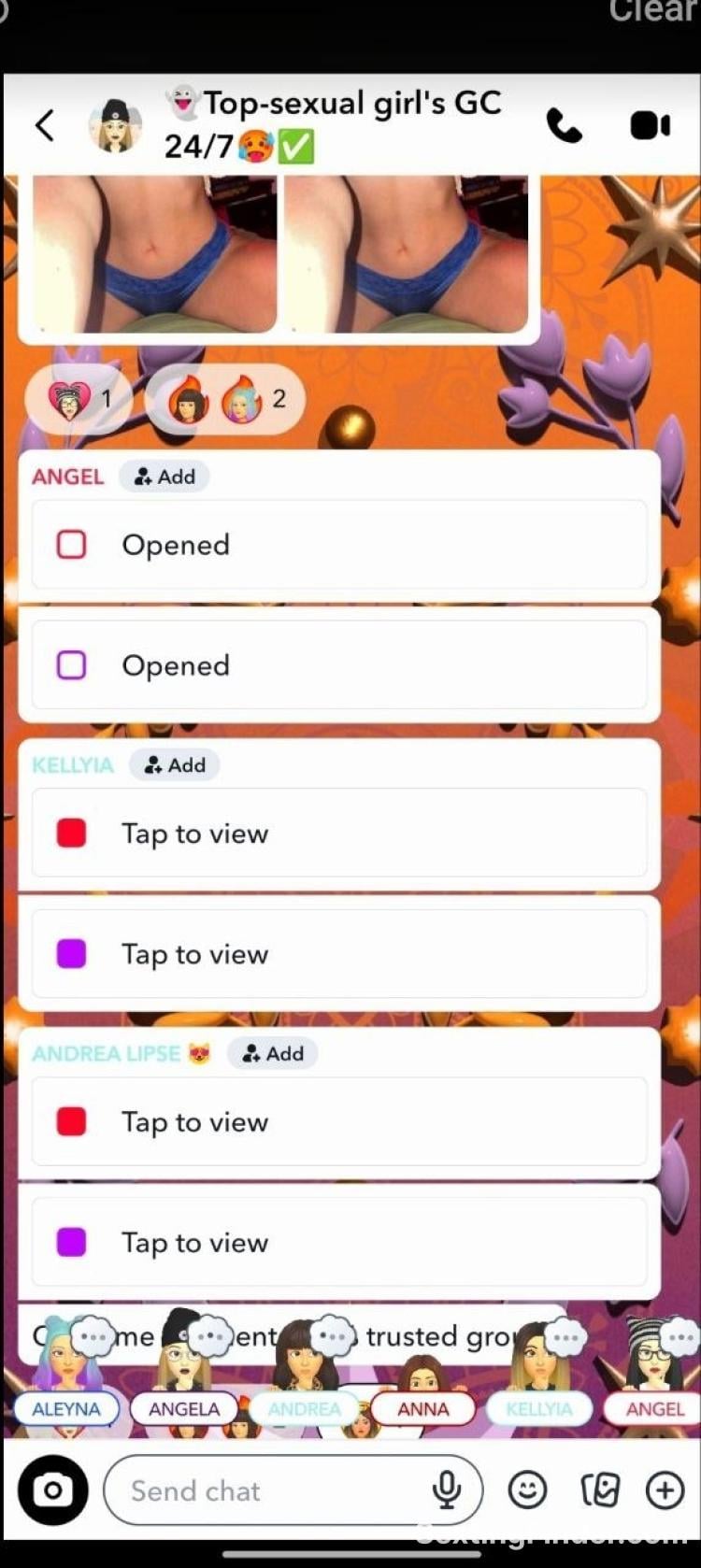Start a voice call with the group
Image resolution: width=701 pixels, height=1568 pixels.
tap(564, 125)
